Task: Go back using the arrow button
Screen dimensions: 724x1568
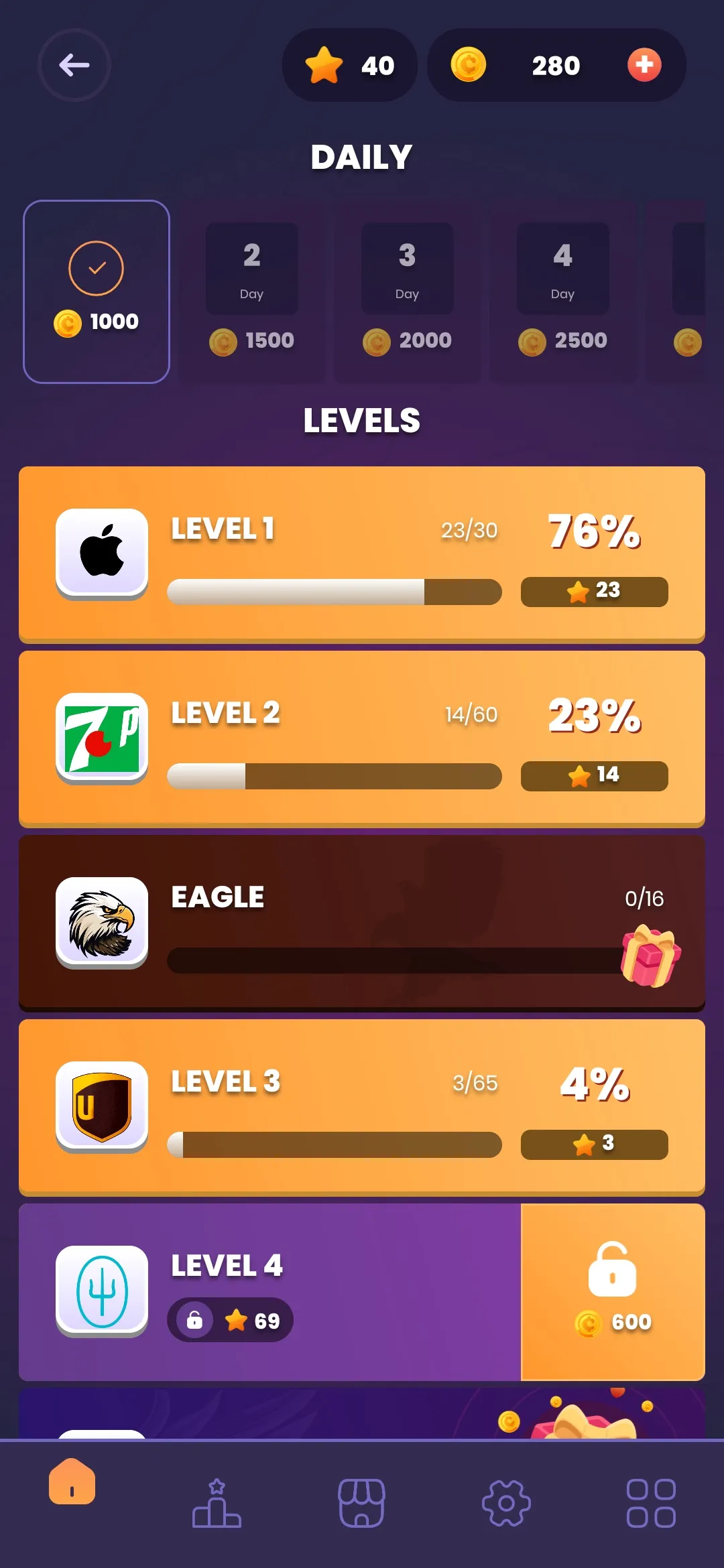Action: coord(74,65)
